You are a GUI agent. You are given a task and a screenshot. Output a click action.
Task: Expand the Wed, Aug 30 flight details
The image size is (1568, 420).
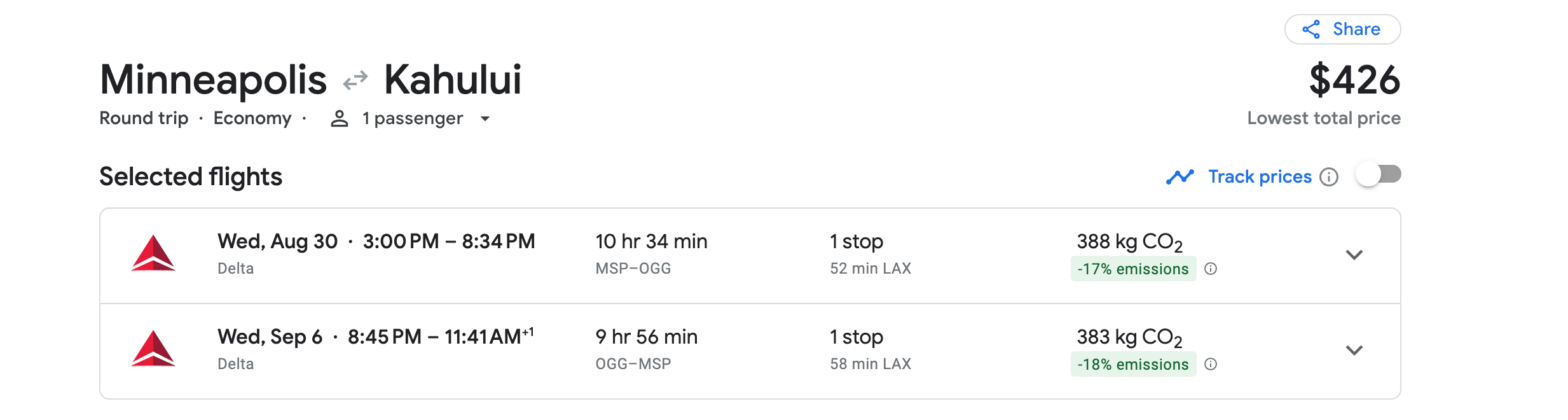point(1354,255)
